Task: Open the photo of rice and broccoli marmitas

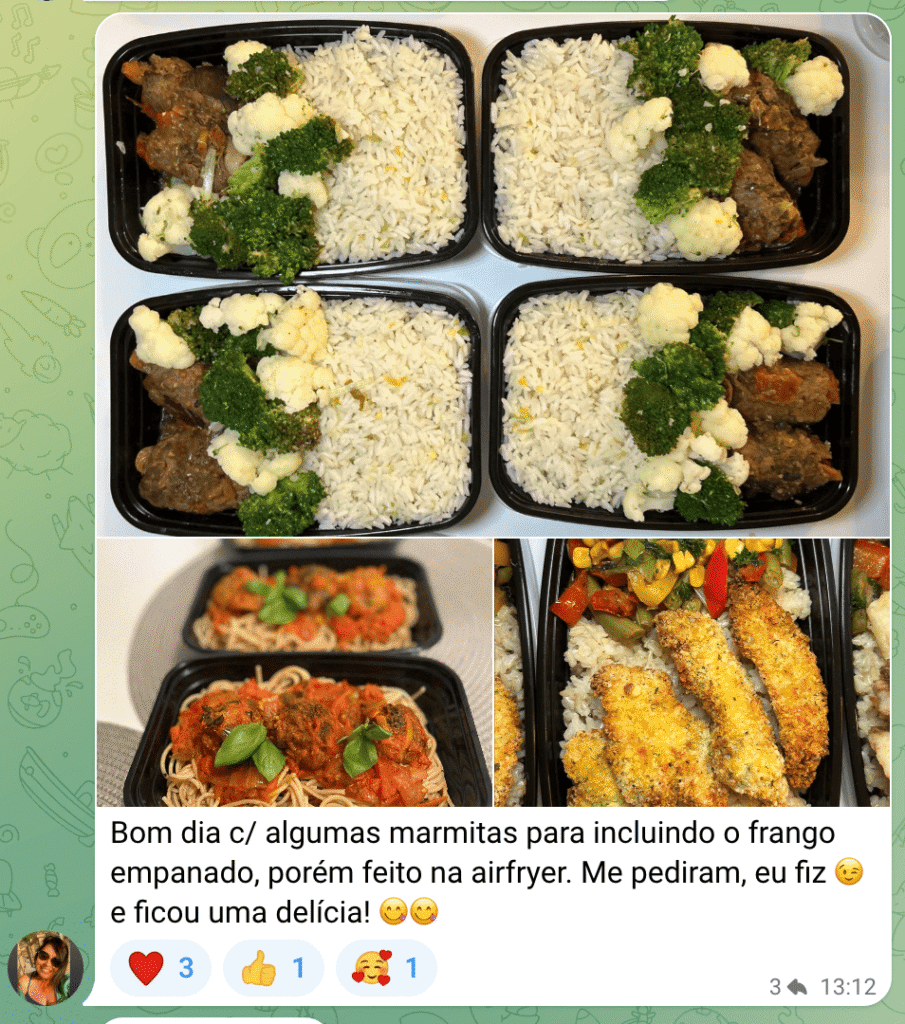Action: tap(492, 275)
